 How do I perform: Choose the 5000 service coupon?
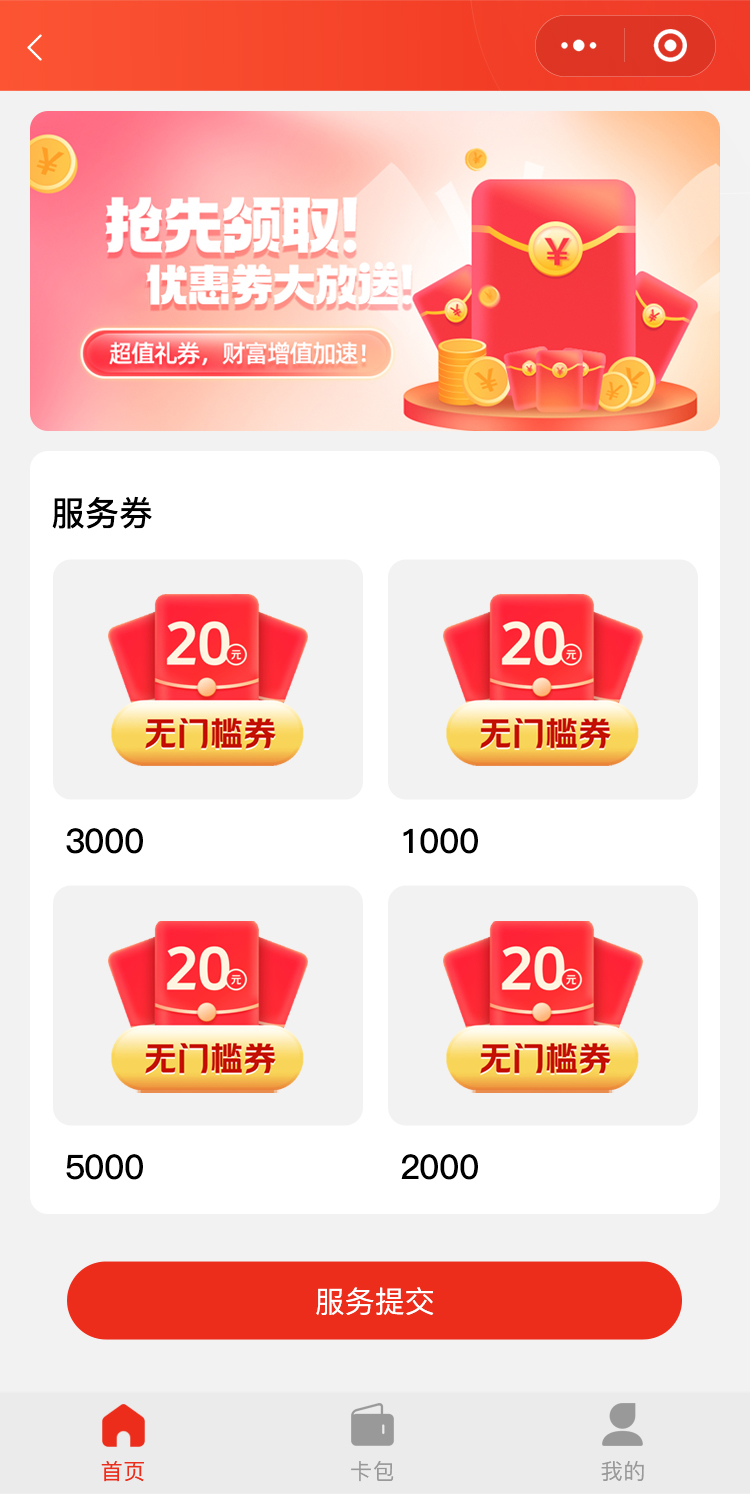pyautogui.click(x=208, y=1005)
